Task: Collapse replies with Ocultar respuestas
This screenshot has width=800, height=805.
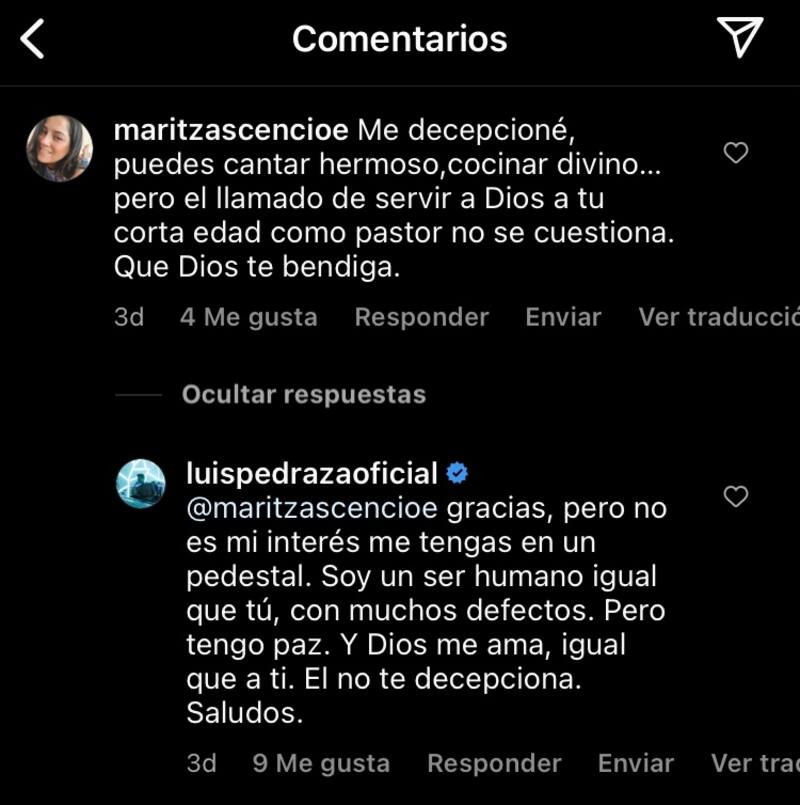Action: (x=303, y=395)
